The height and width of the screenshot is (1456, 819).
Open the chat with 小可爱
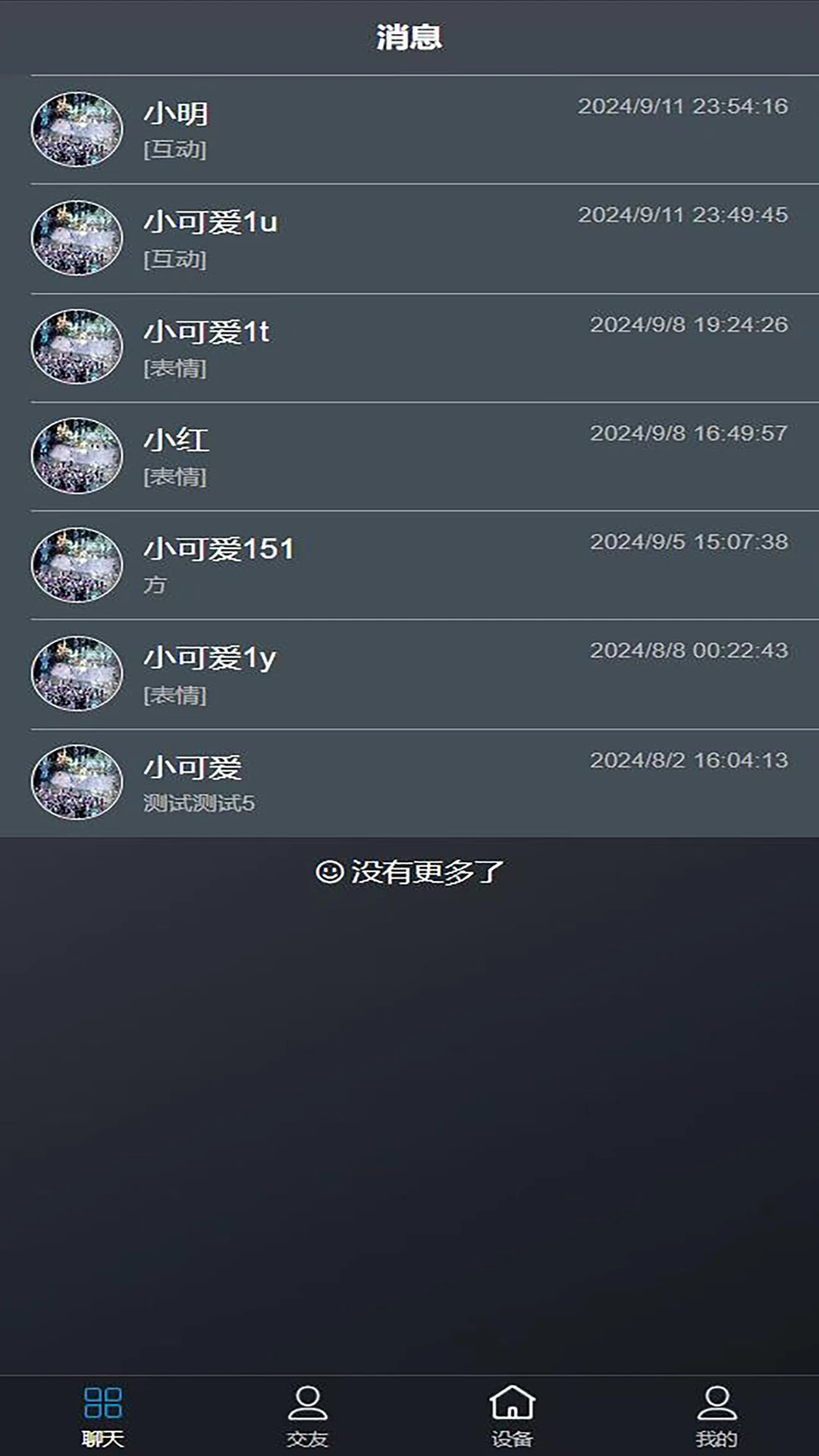[409, 783]
